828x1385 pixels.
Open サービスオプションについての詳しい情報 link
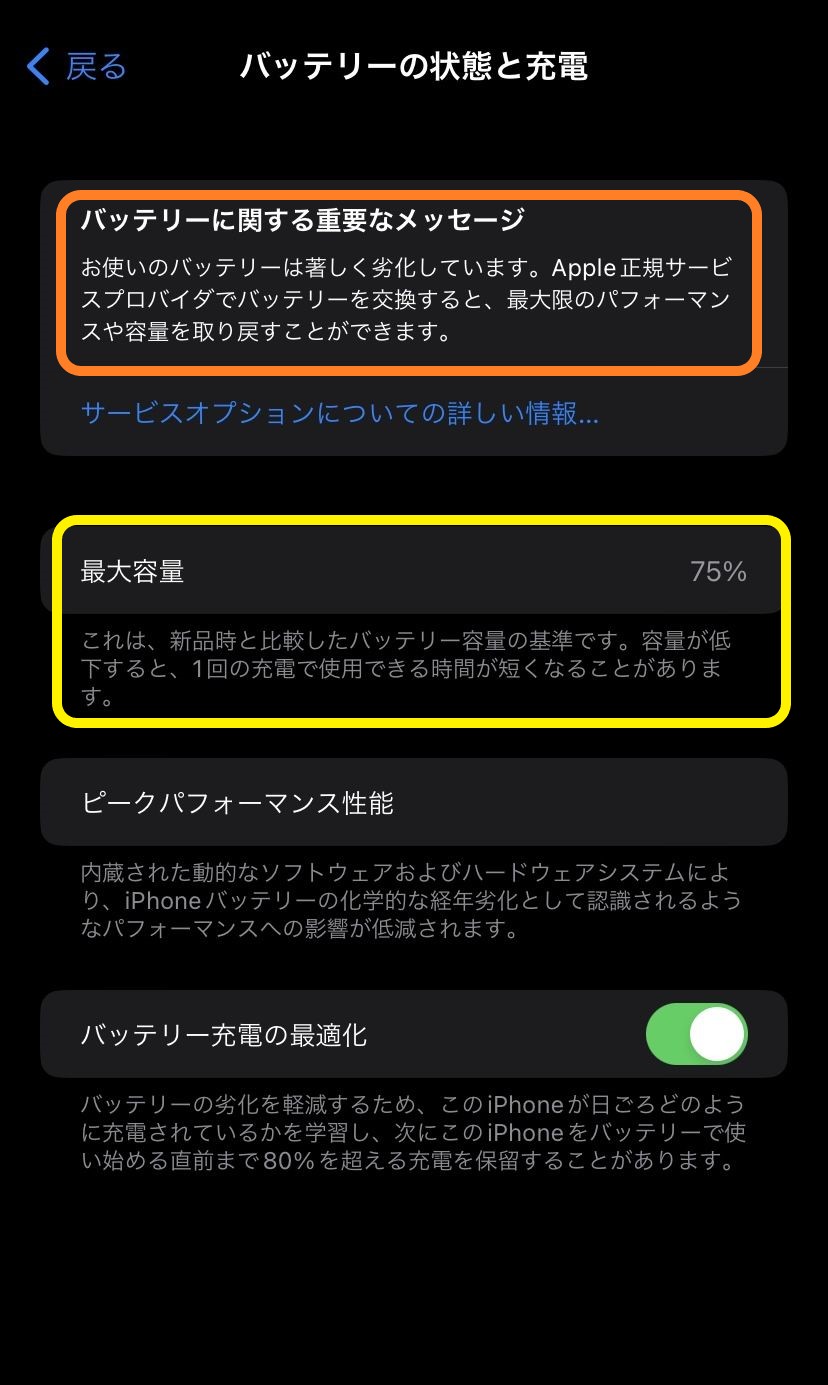pos(340,413)
